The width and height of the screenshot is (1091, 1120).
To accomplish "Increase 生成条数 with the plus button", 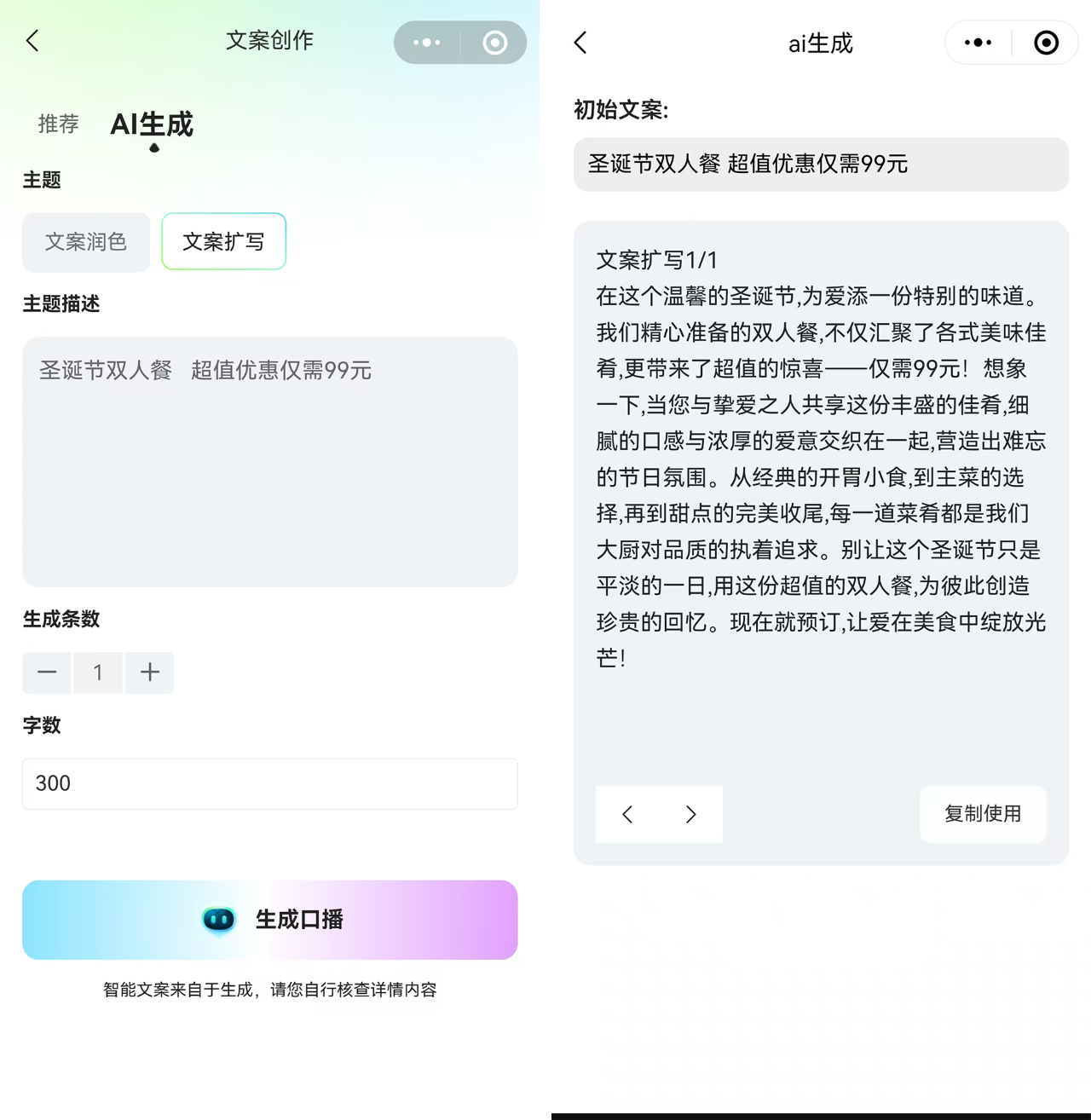I will point(150,673).
